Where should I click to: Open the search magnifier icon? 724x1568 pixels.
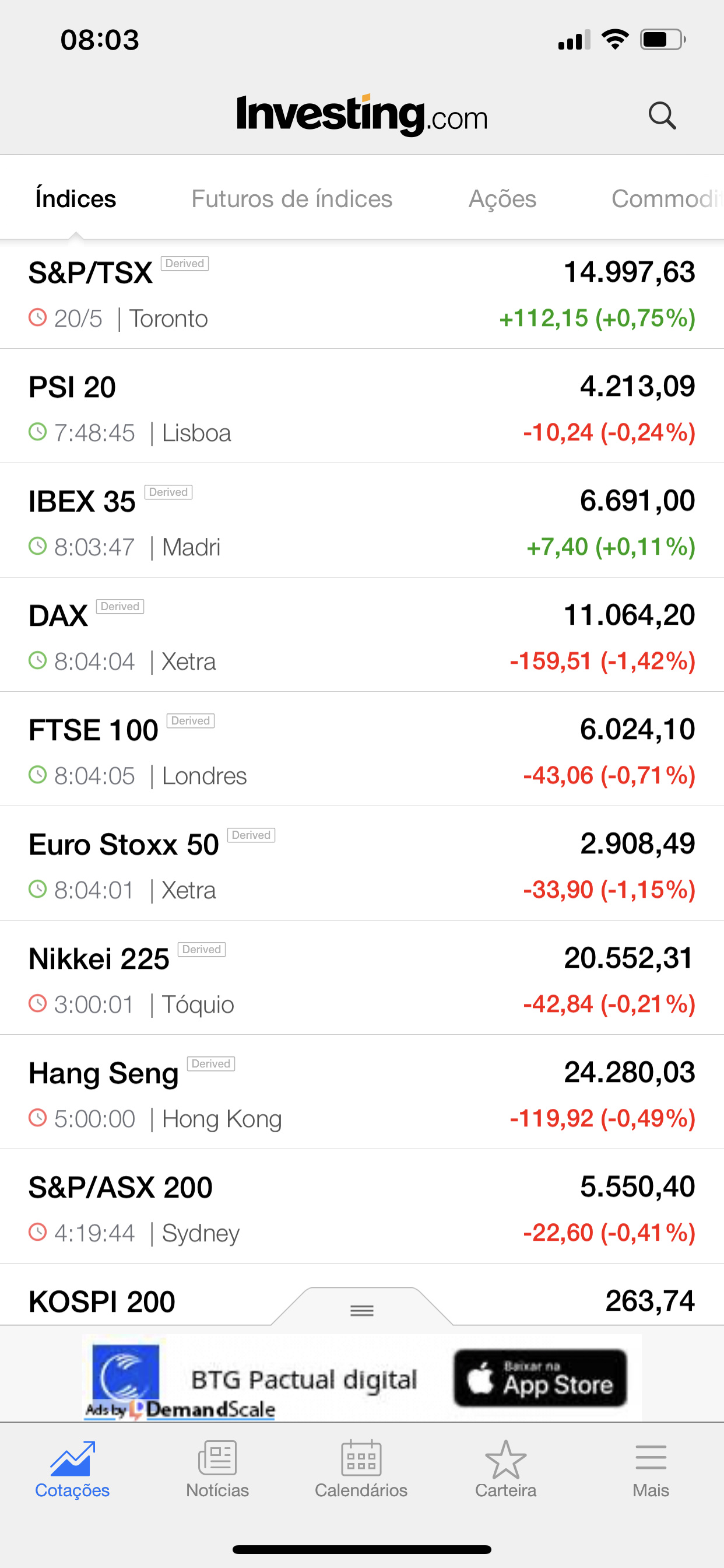(662, 115)
